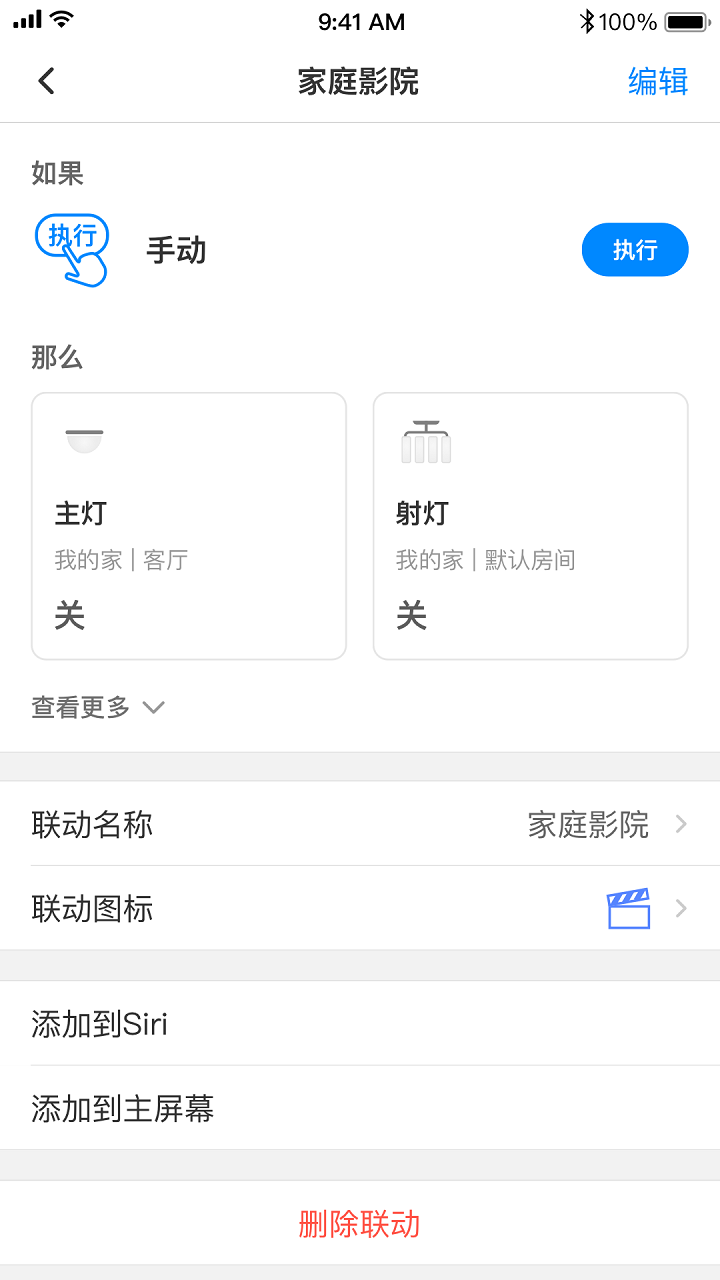Open the 联动名称 row
This screenshot has height=1280, width=720.
pyautogui.click(x=360, y=824)
